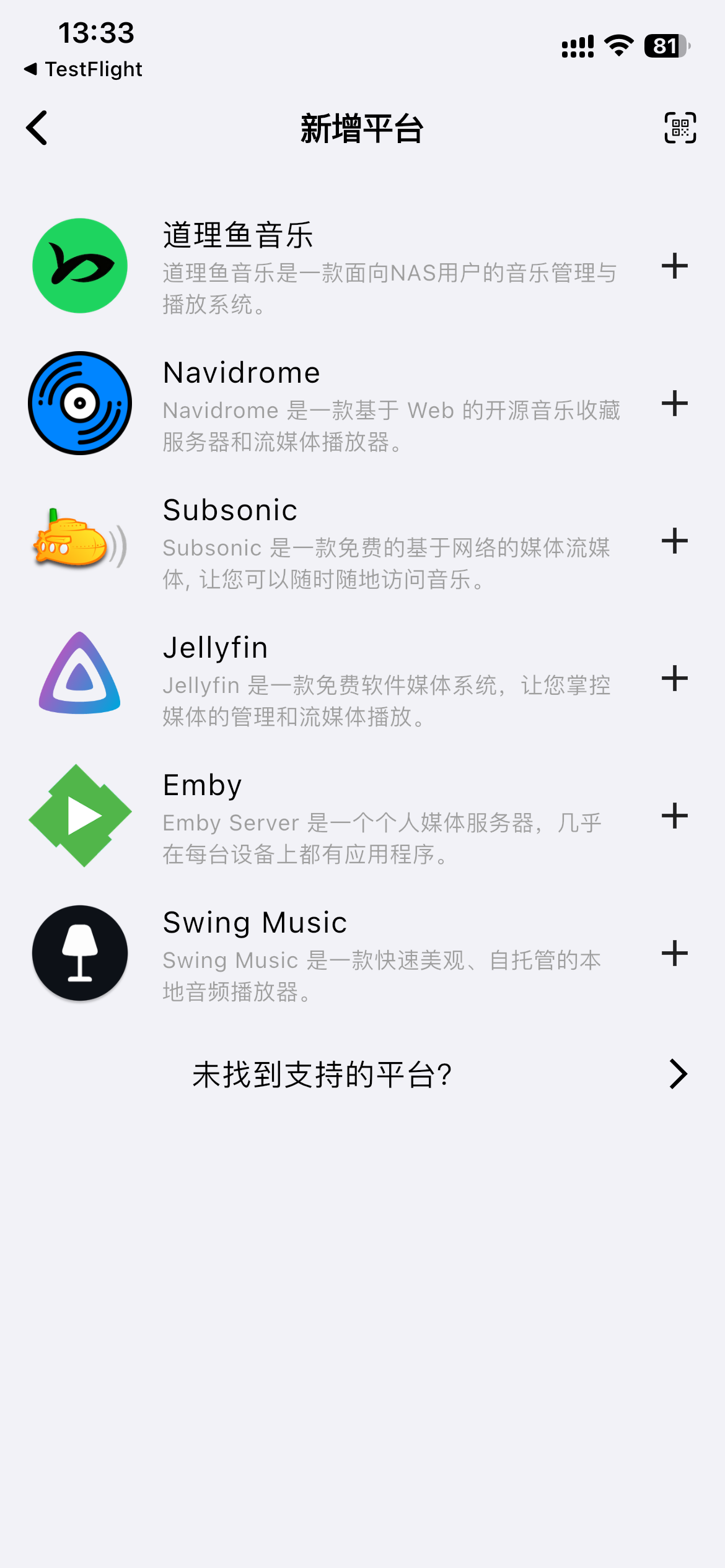The image size is (725, 1568).
Task: Tap the plus icon beside Emby
Action: tap(674, 816)
